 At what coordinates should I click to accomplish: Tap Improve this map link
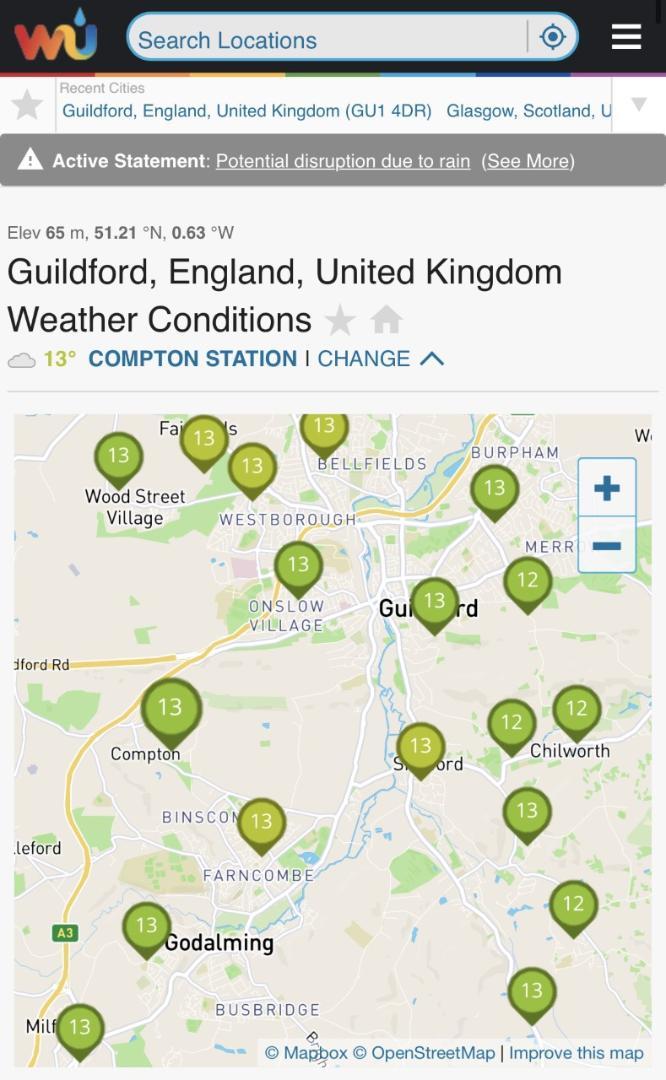[576, 1052]
